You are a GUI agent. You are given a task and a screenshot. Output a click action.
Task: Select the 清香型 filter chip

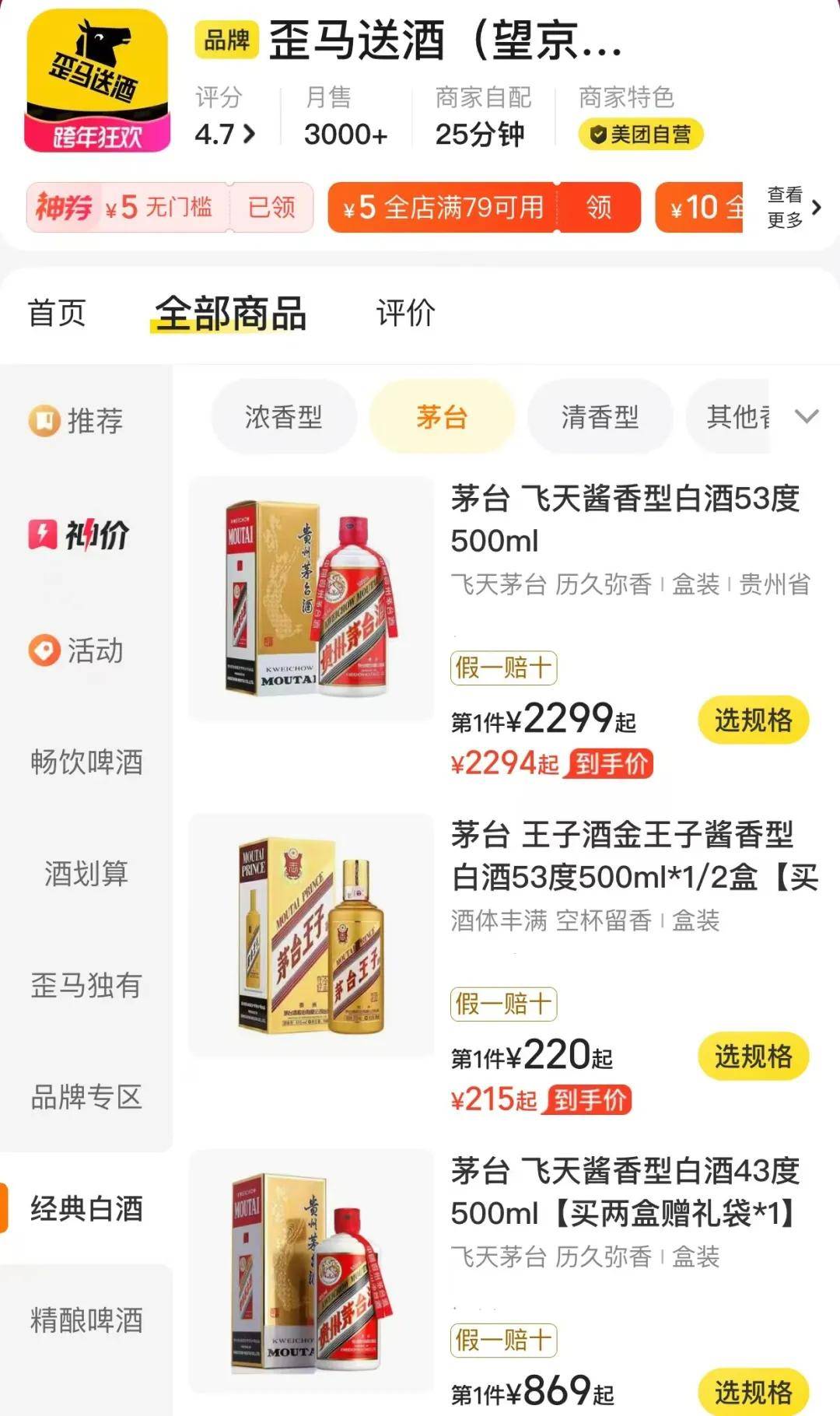click(x=600, y=417)
